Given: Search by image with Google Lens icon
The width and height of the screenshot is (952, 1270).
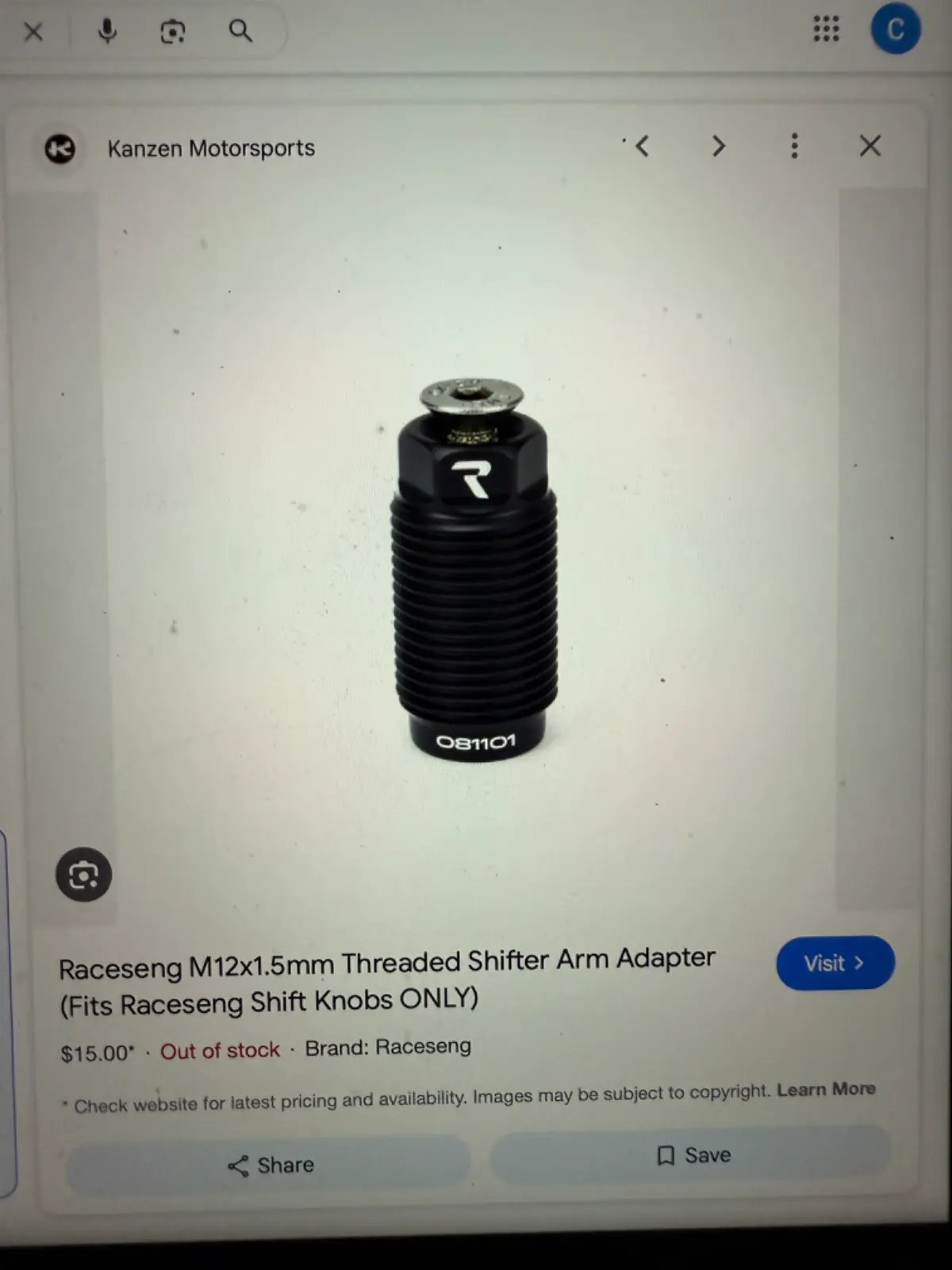Looking at the screenshot, I should tap(173, 32).
